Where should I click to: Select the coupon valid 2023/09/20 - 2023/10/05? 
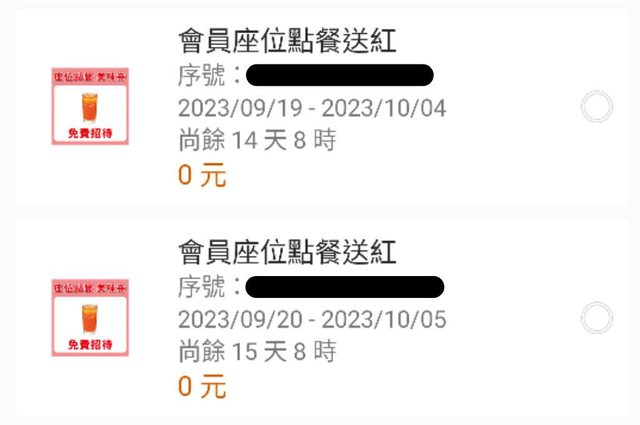coord(596,319)
